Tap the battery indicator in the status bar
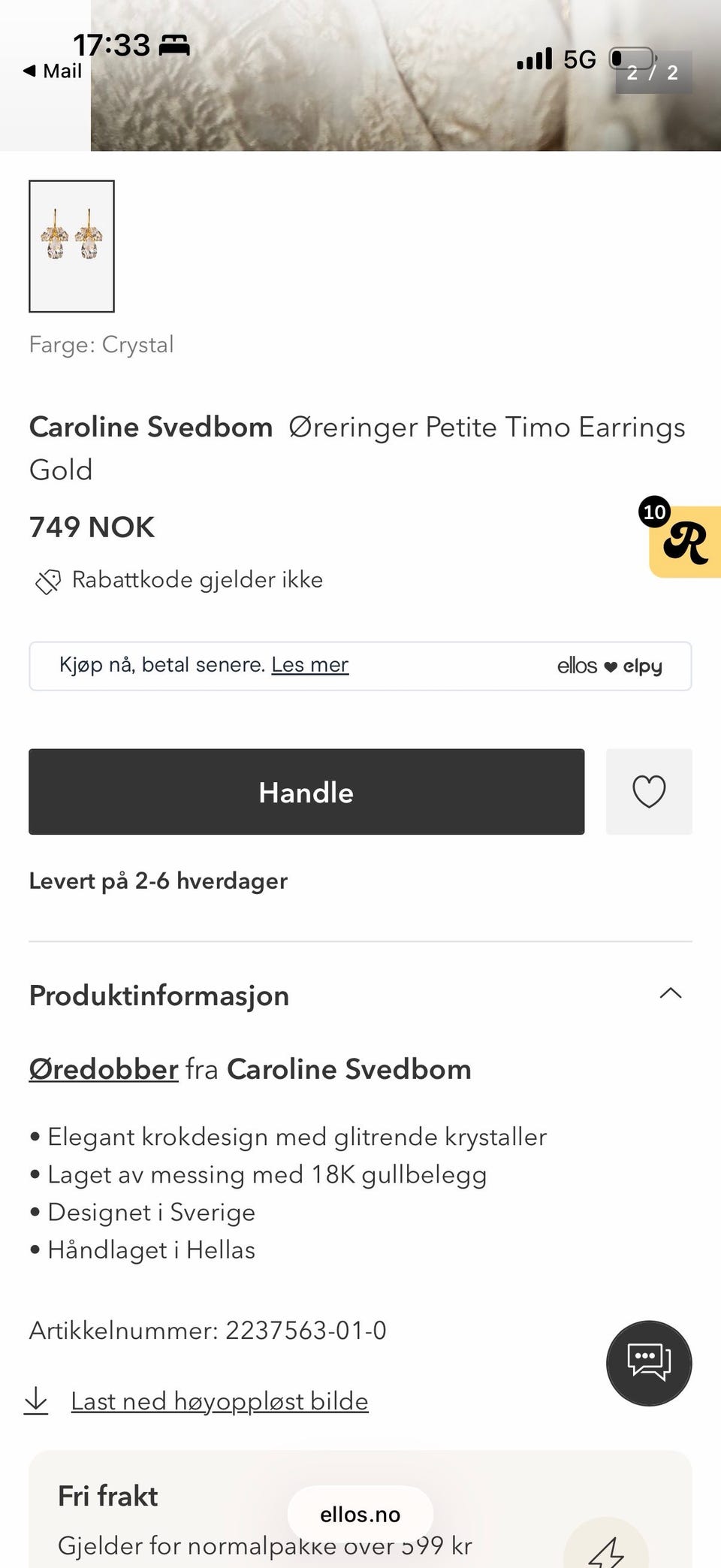The image size is (721, 1568). [x=633, y=57]
